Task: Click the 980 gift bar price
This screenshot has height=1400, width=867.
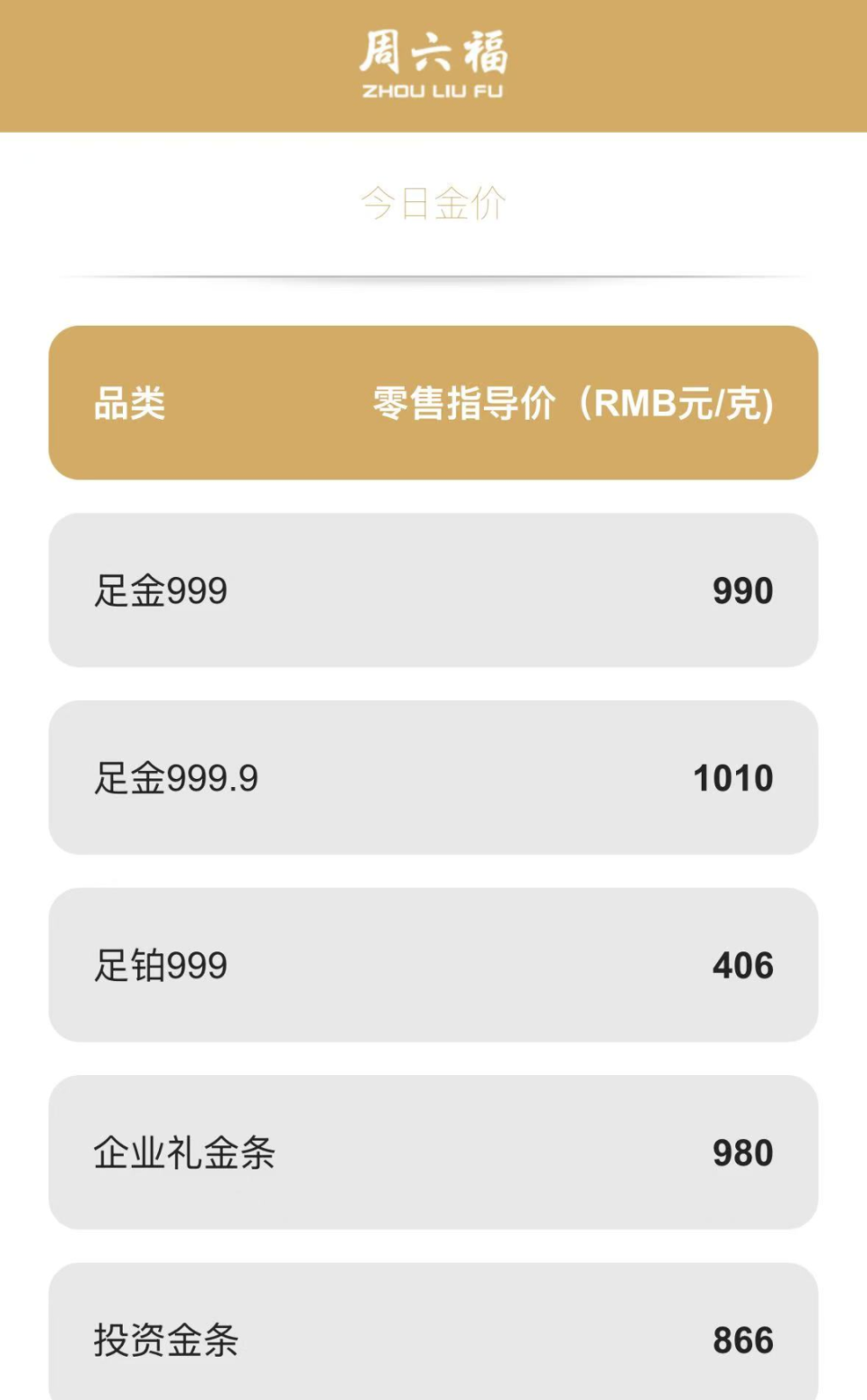Action: coord(742,1154)
